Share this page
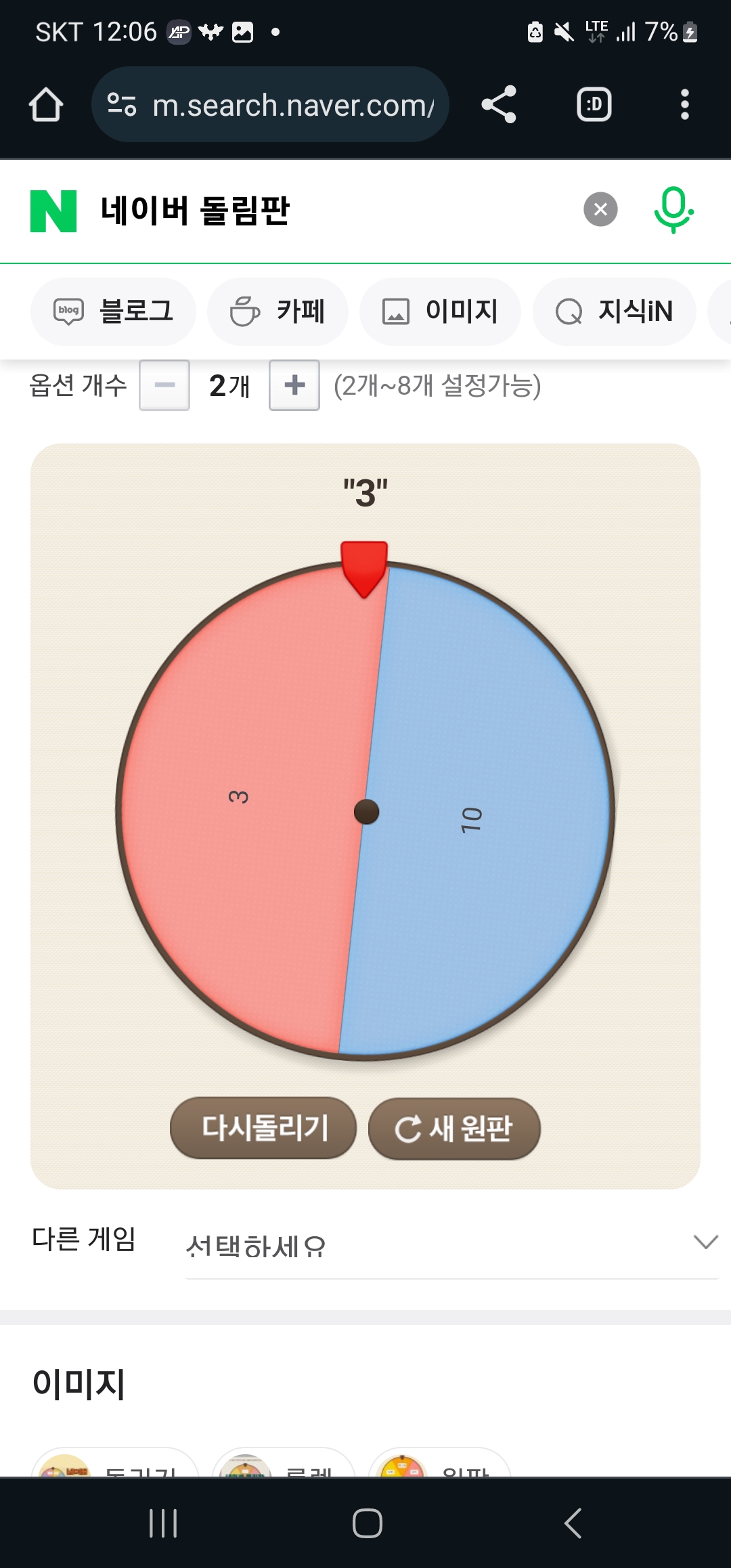 coord(499,105)
